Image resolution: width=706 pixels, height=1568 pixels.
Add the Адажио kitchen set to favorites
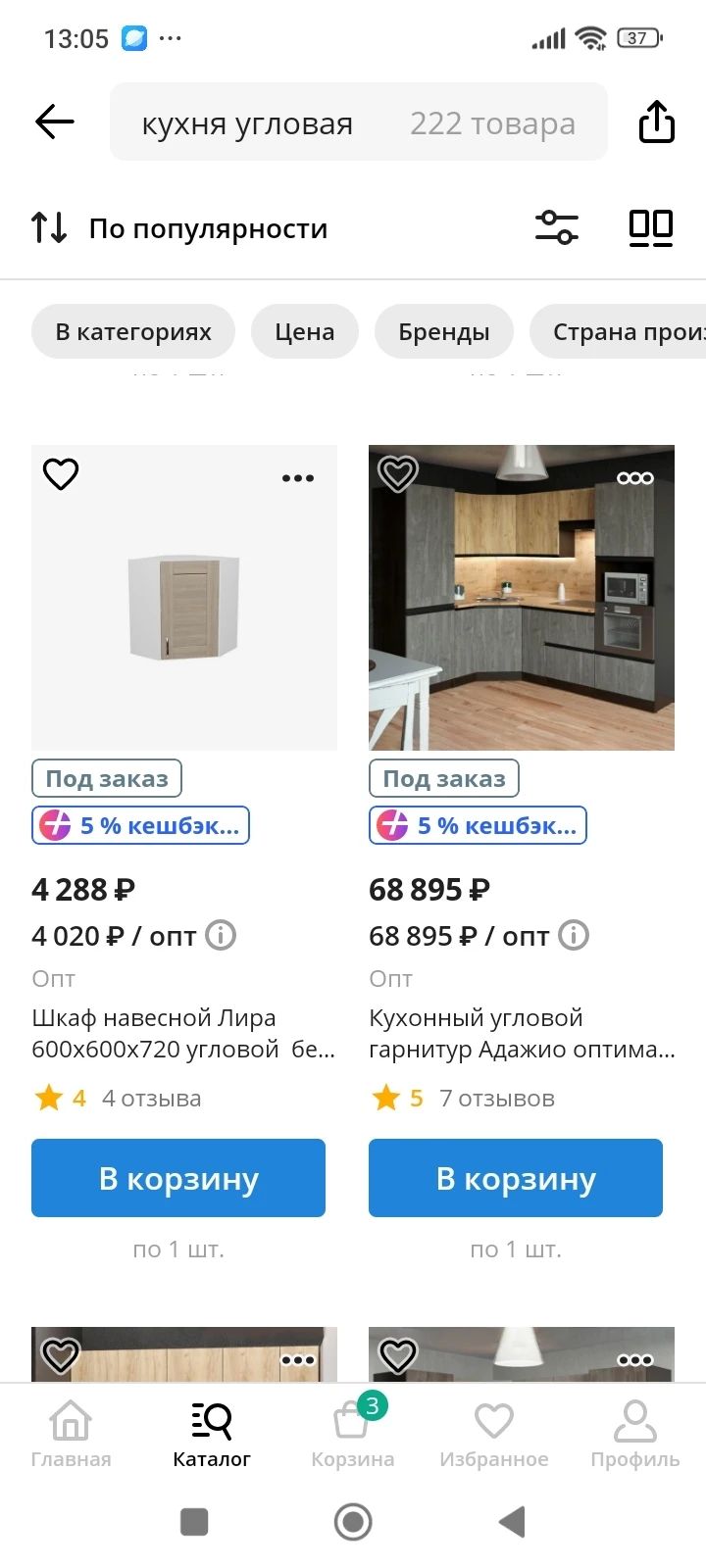tap(398, 474)
